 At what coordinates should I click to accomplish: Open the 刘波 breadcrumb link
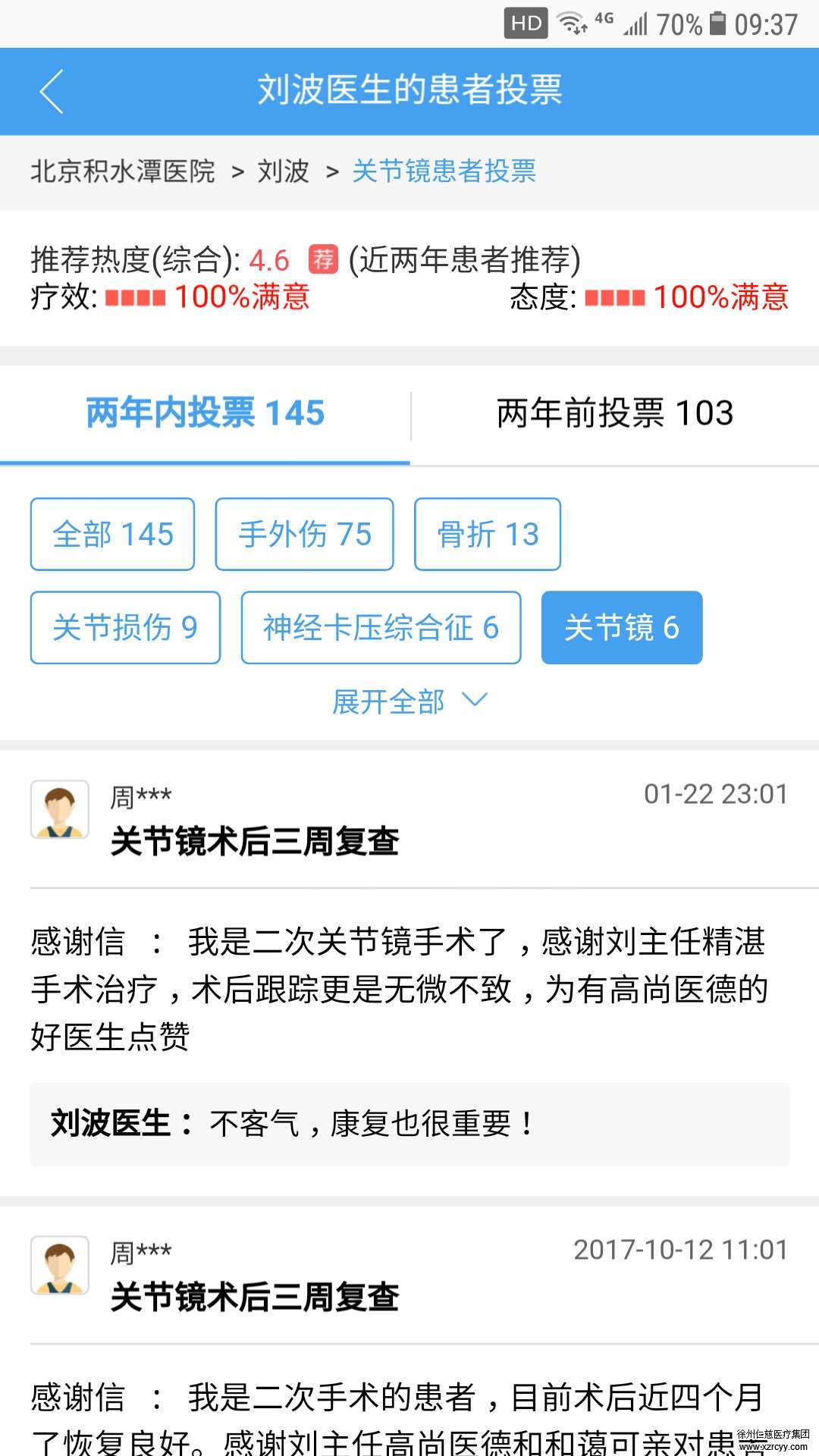click(283, 171)
